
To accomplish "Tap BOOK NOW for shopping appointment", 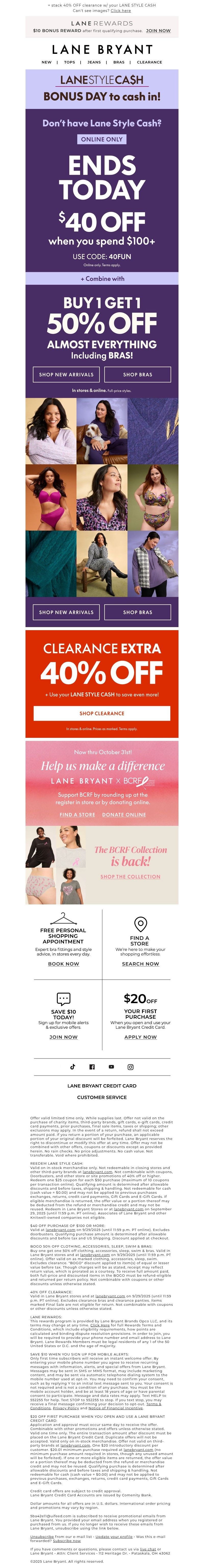I will click(x=63, y=964).
